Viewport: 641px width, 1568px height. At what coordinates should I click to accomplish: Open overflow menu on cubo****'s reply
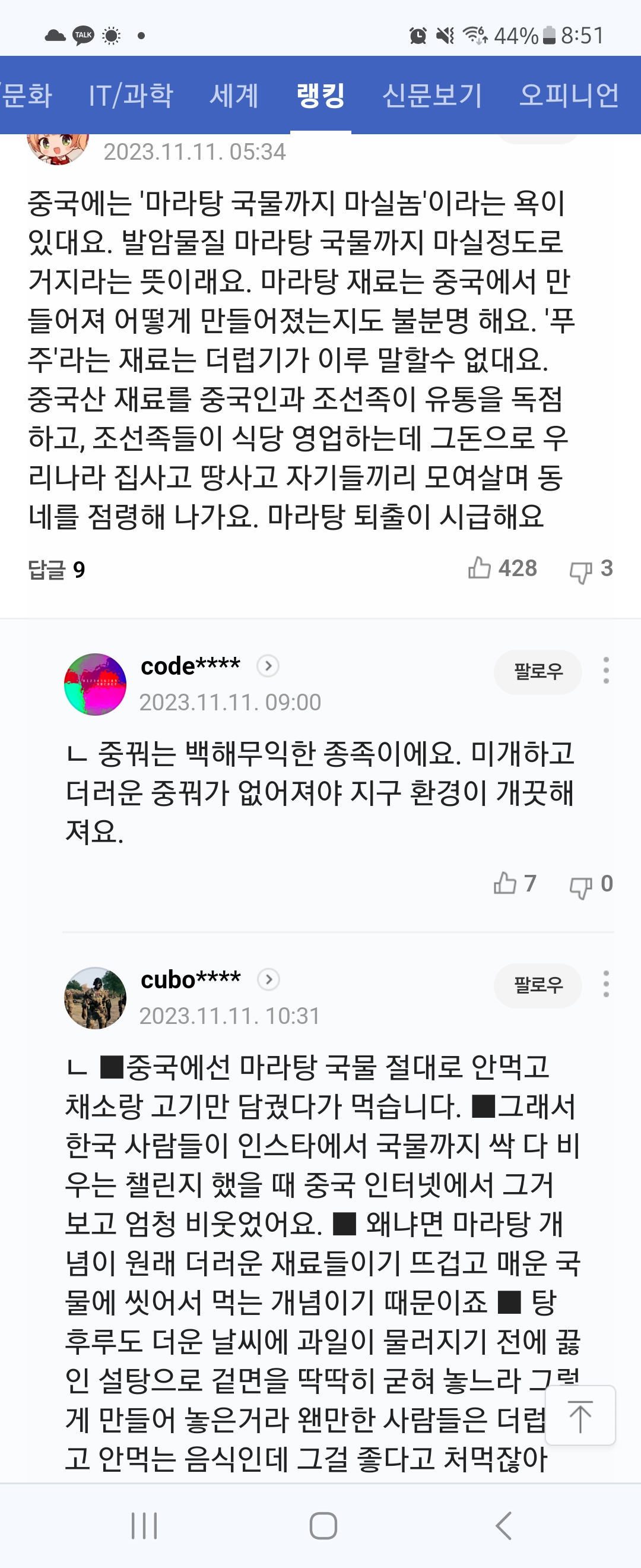coord(606,984)
